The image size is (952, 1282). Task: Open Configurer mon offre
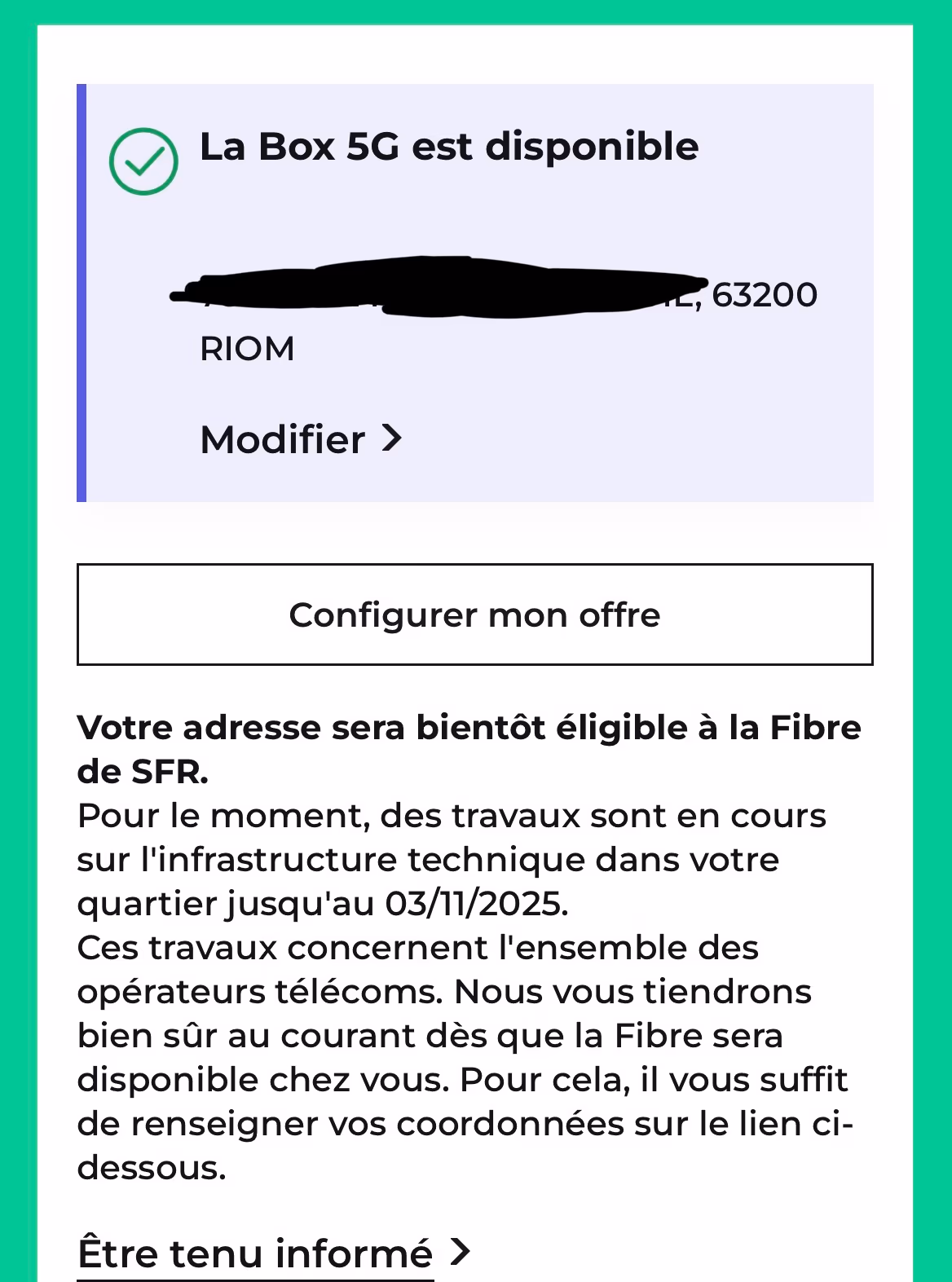coord(474,615)
